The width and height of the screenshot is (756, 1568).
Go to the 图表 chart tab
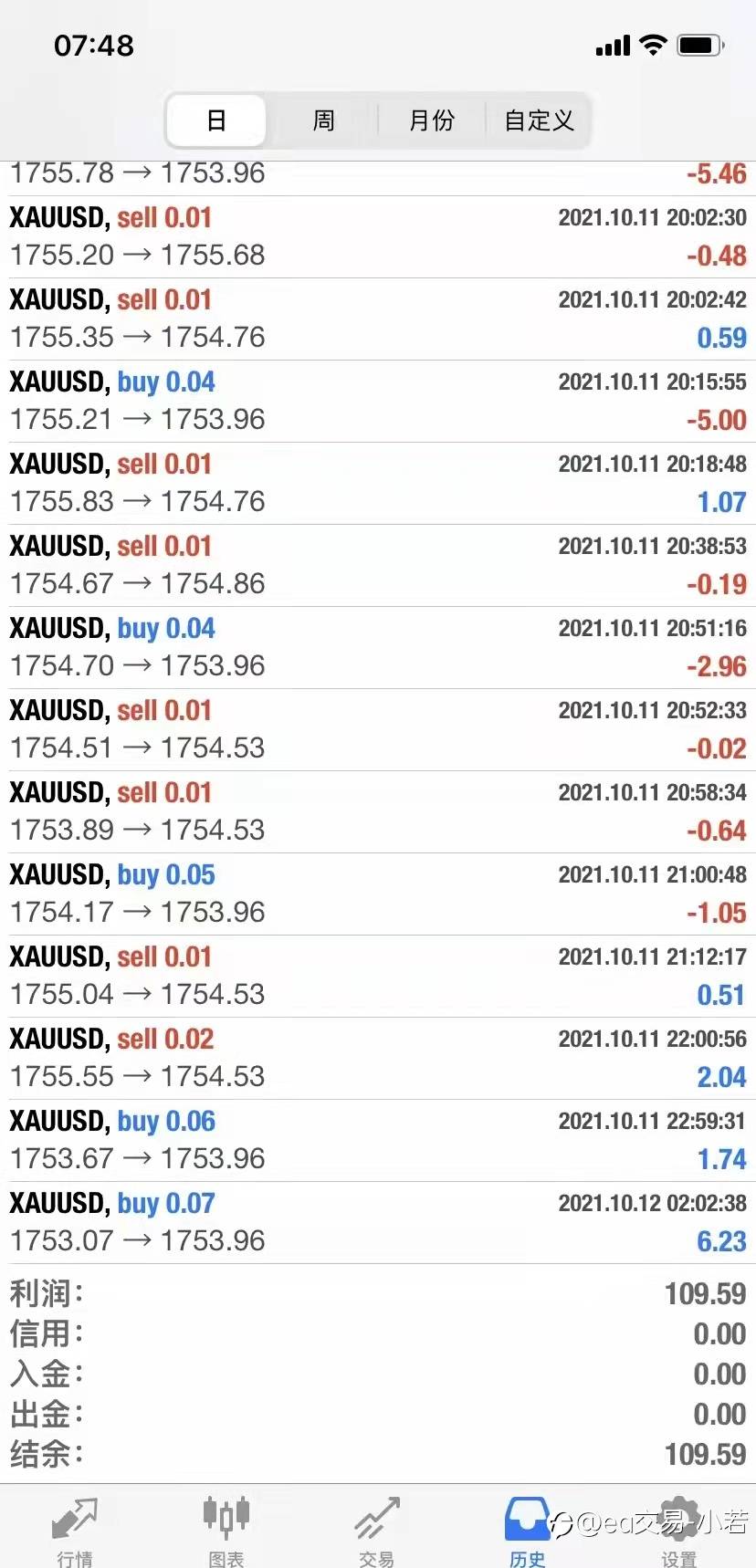226,1531
